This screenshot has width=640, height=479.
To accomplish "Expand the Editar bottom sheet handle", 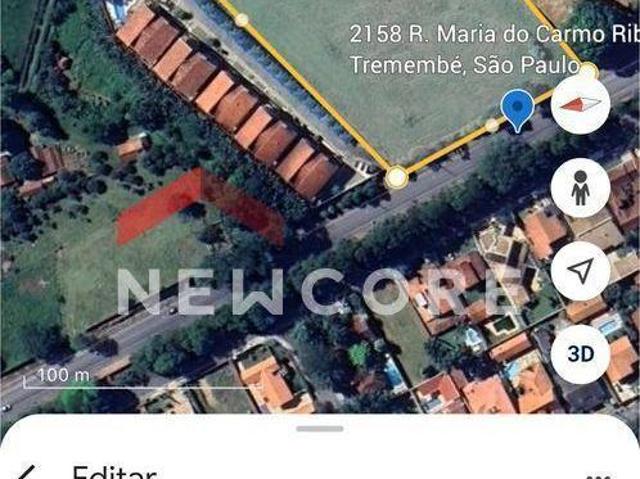I will [x=320, y=428].
